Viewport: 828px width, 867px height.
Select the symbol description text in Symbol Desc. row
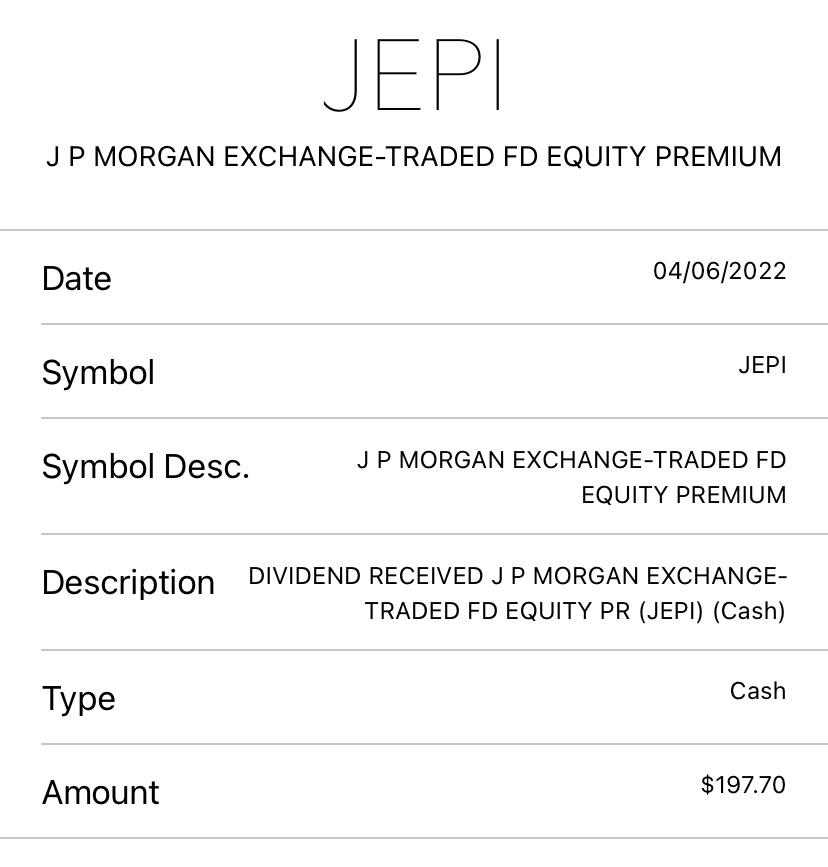tap(571, 478)
